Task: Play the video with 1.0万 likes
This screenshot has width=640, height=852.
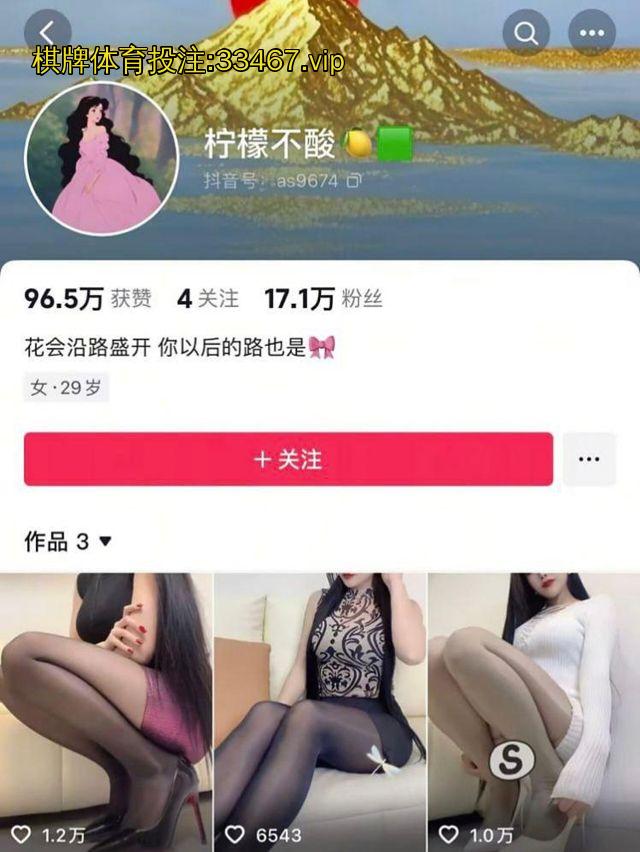Action: pyautogui.click(x=534, y=710)
